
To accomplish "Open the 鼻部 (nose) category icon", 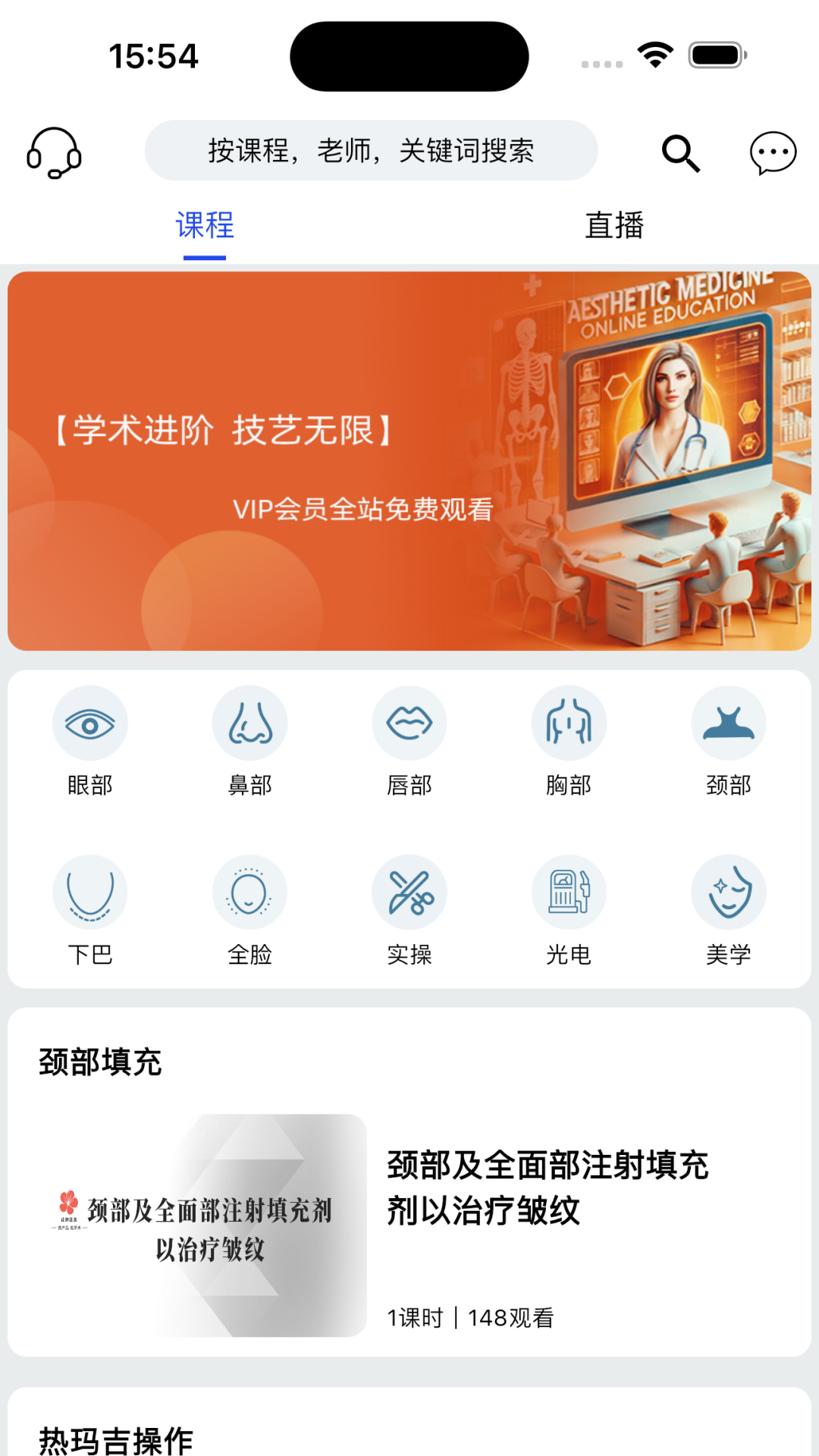I will 250,722.
